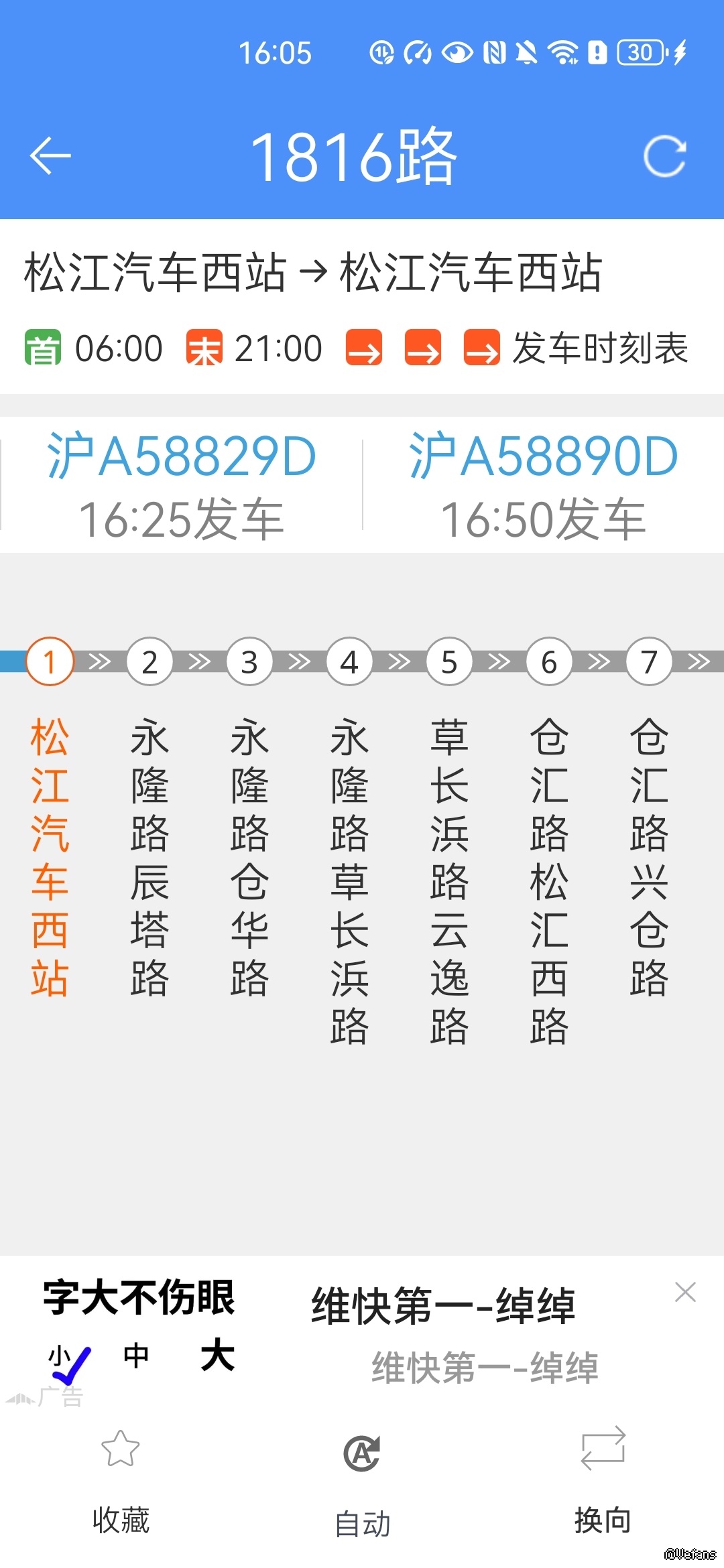Image resolution: width=724 pixels, height=1568 pixels.
Task: Open the 发车时刻表 timetable
Action: (x=599, y=348)
